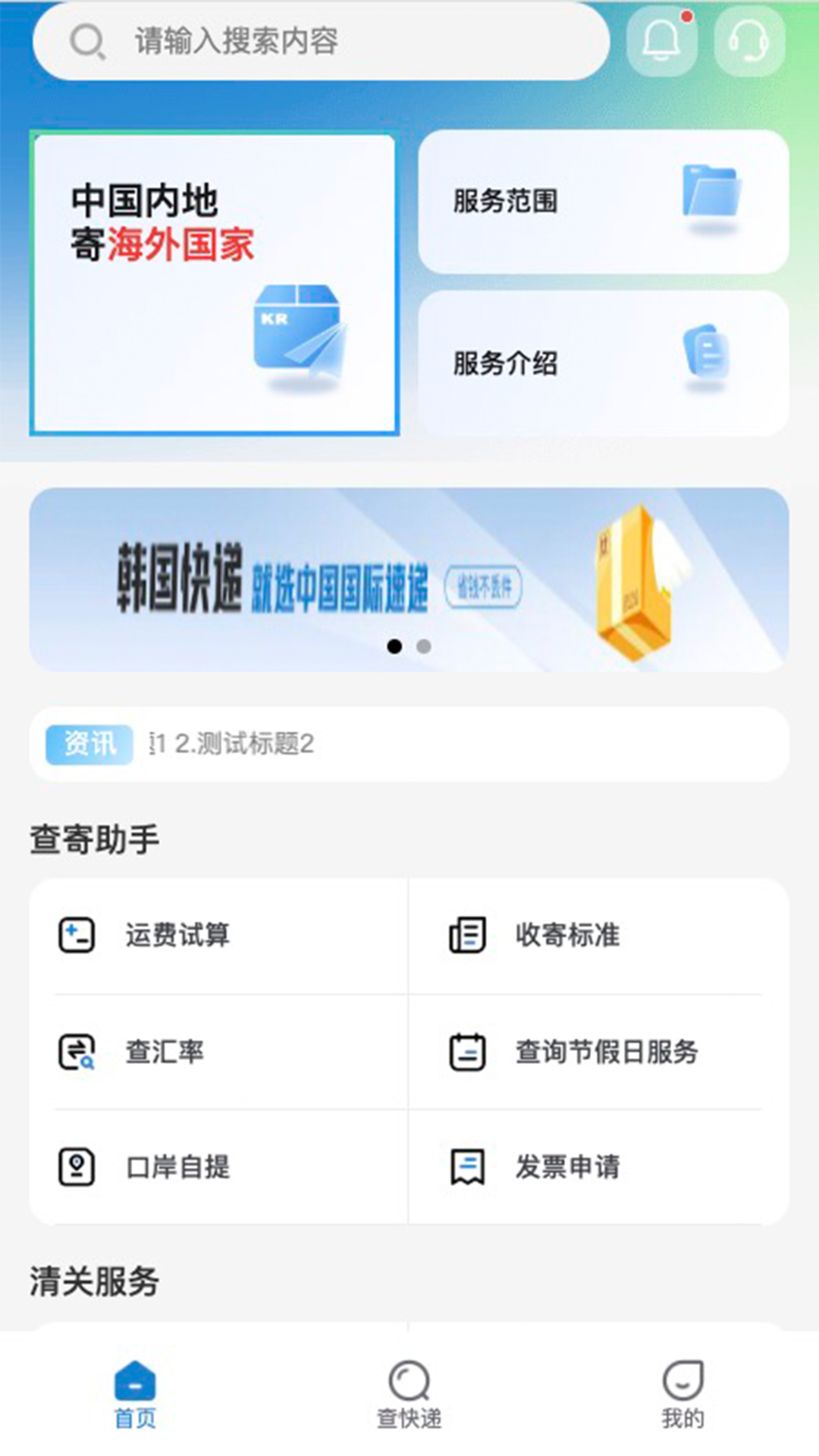Contact customer service via headset icon
819x1456 pixels.
(748, 41)
